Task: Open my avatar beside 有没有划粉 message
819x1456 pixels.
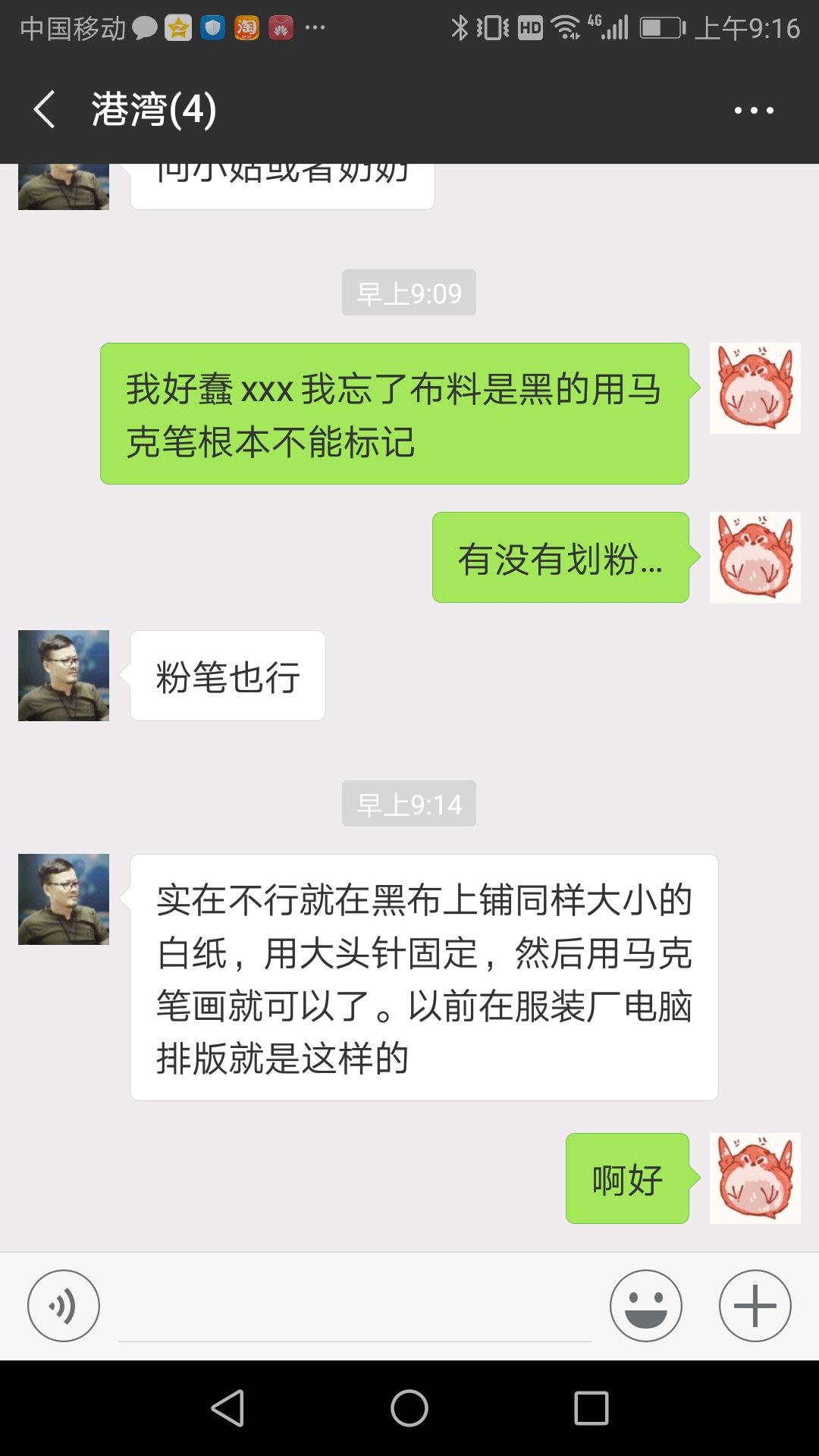Action: coord(755,557)
